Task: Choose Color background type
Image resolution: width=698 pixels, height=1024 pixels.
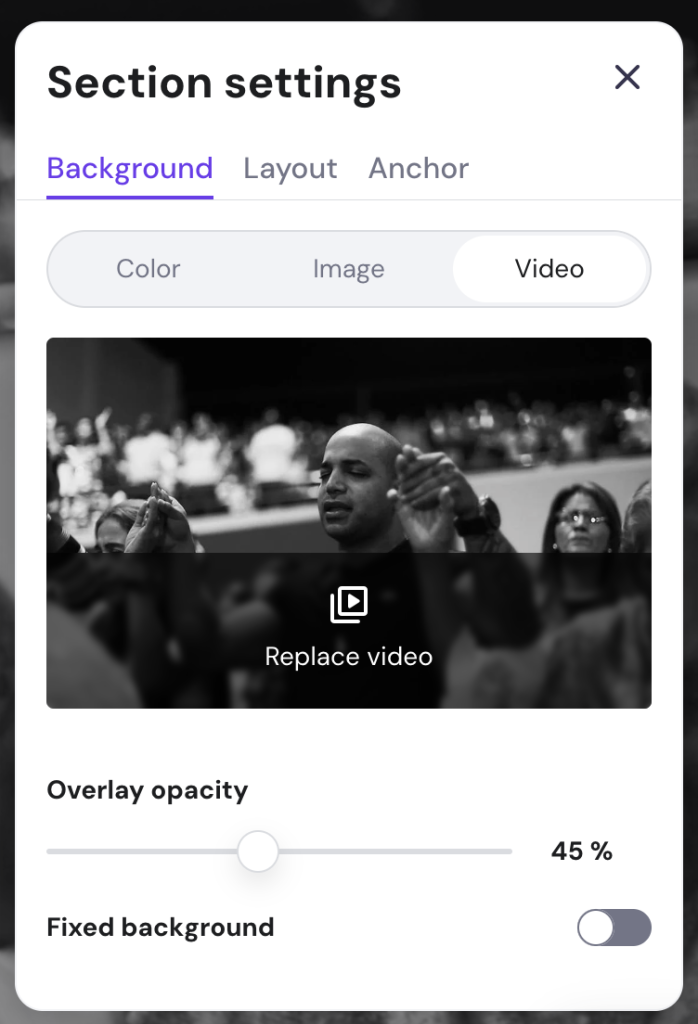Action: pos(148,269)
